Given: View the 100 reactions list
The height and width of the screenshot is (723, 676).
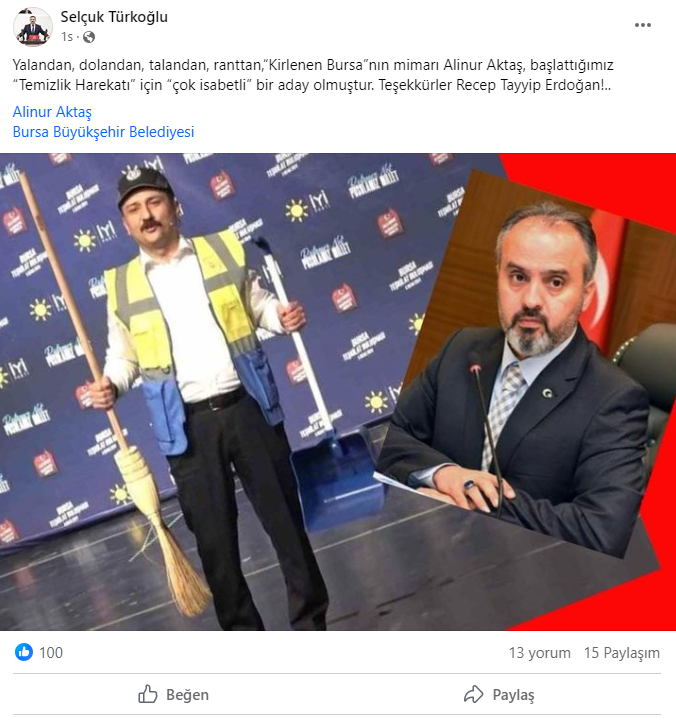Looking at the screenshot, I should (x=40, y=653).
